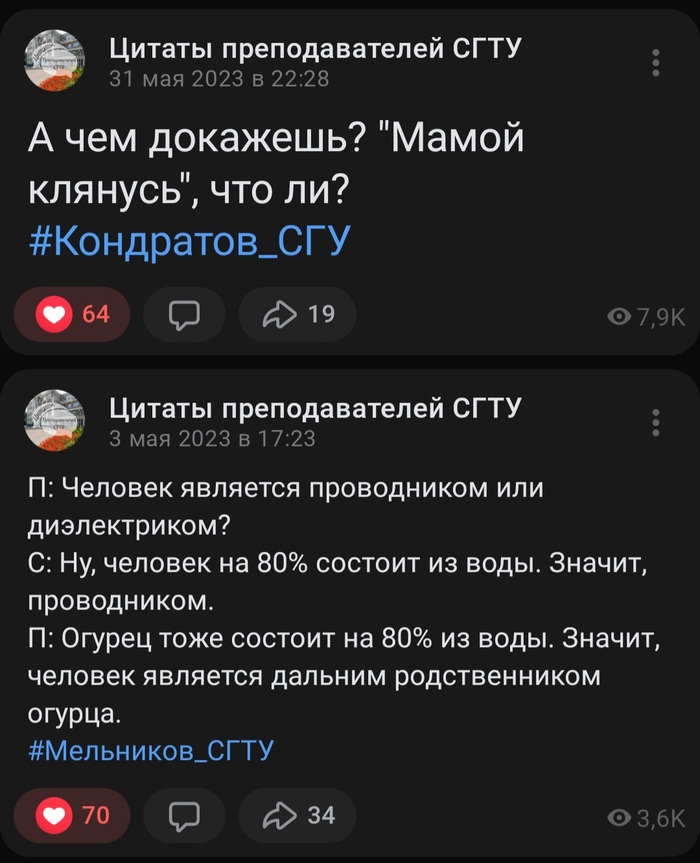Open the overflow menu of the 31 мая post
This screenshot has width=700, height=863.
656,62
